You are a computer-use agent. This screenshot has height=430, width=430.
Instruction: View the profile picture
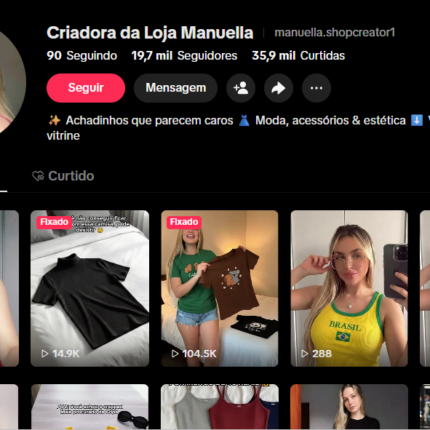(x=12, y=82)
